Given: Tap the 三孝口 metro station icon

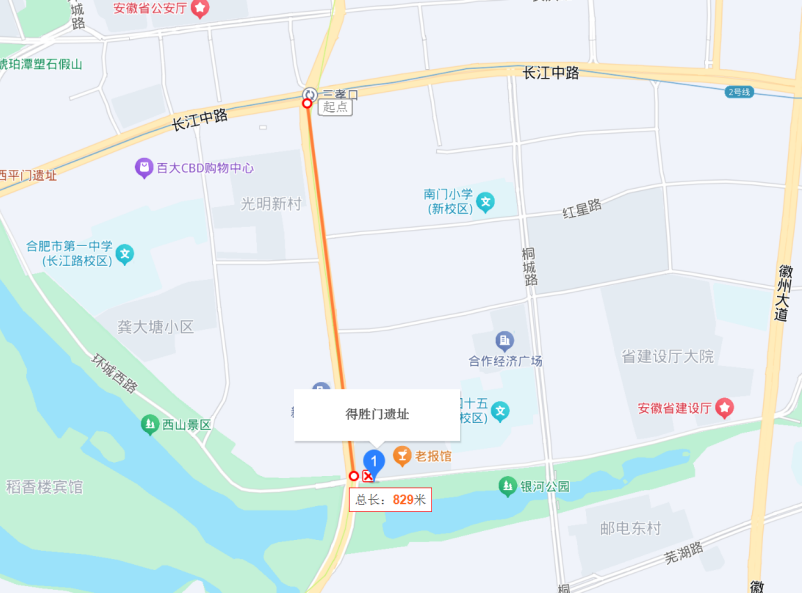Looking at the screenshot, I should (309, 93).
